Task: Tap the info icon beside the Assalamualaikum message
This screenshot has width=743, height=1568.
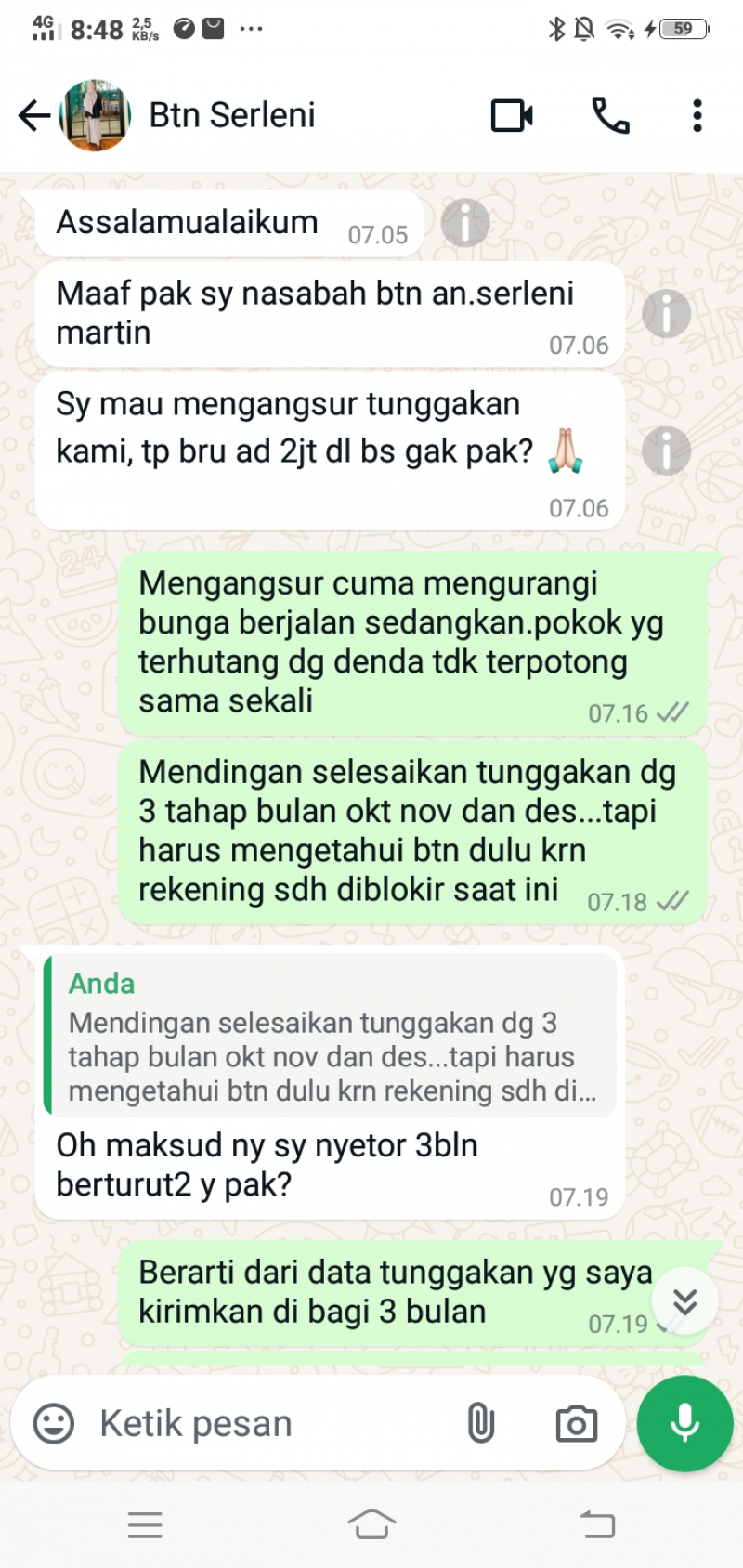Action: click(x=464, y=223)
